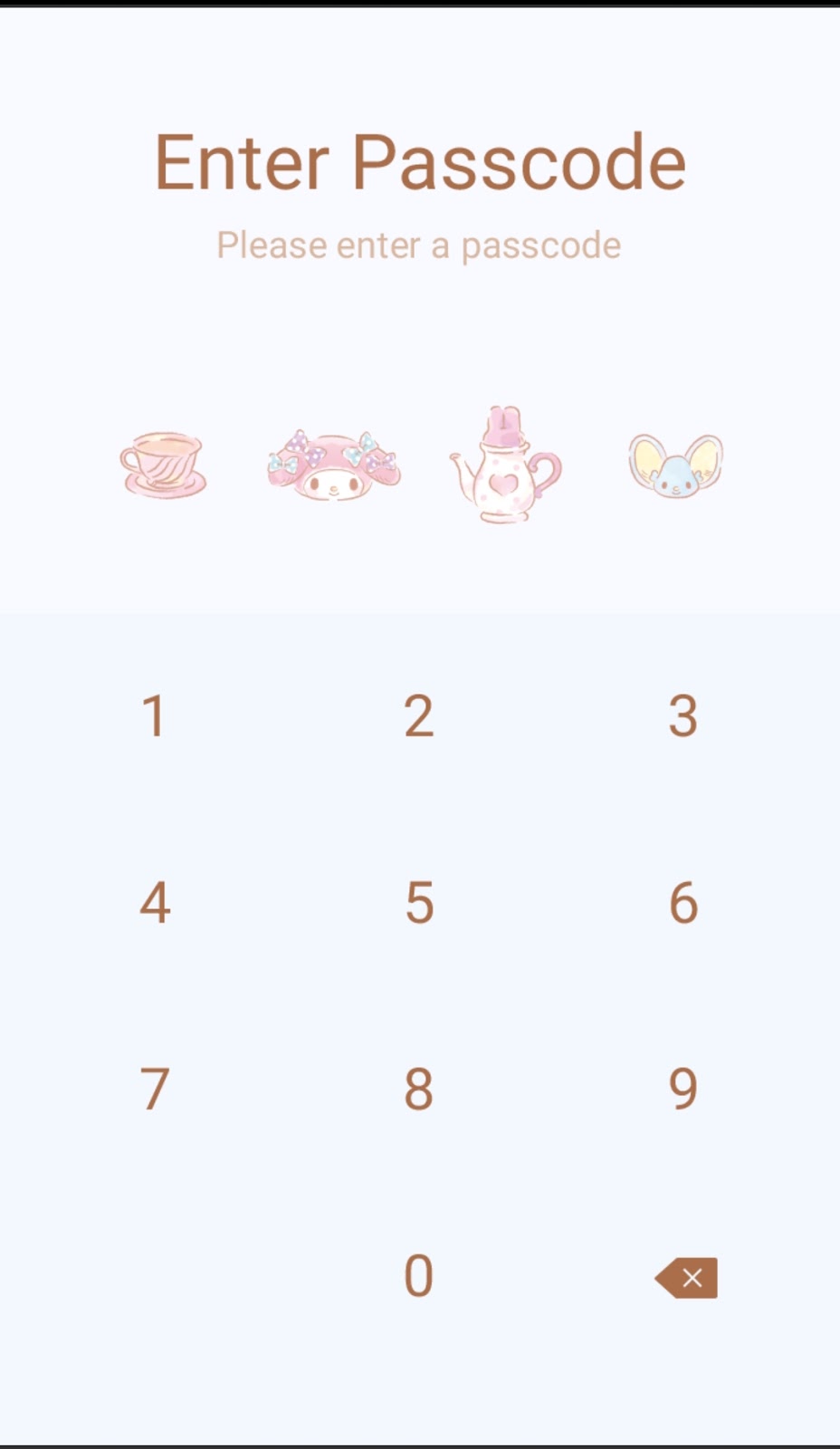The width and height of the screenshot is (840, 1449).
Task: Tap the number 4 key
Action: 154,903
